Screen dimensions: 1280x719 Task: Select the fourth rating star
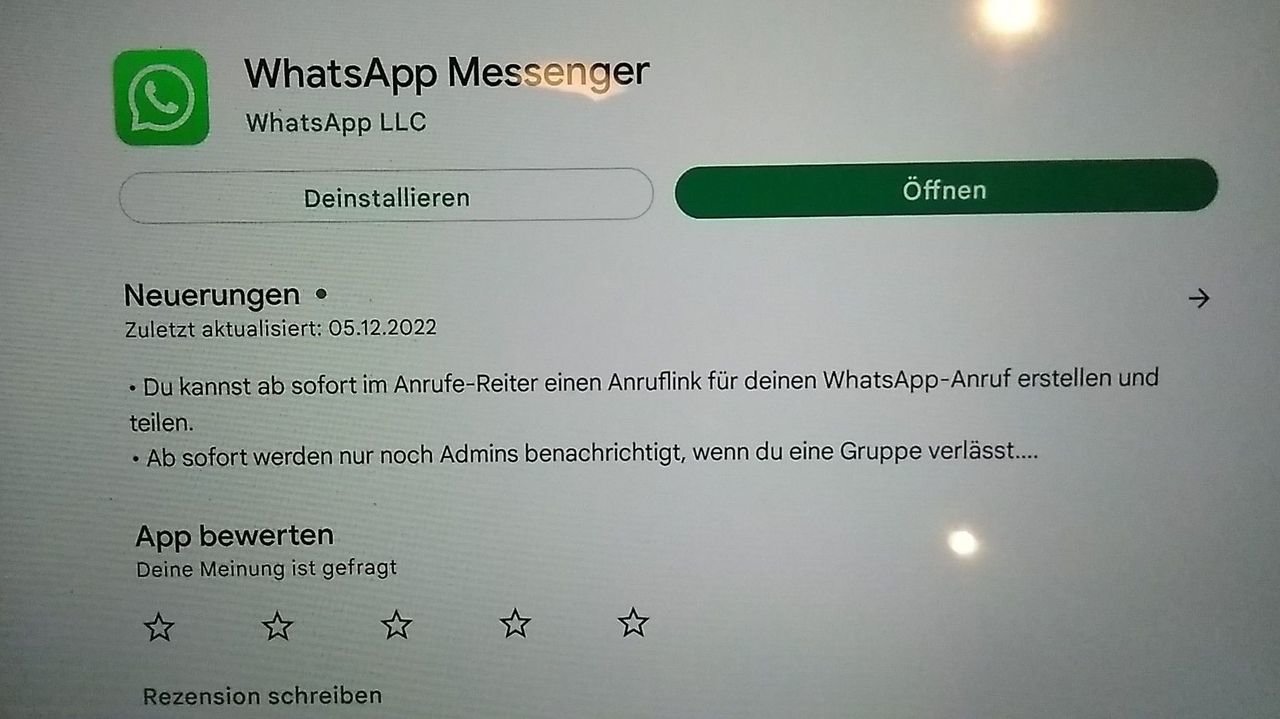(515, 624)
